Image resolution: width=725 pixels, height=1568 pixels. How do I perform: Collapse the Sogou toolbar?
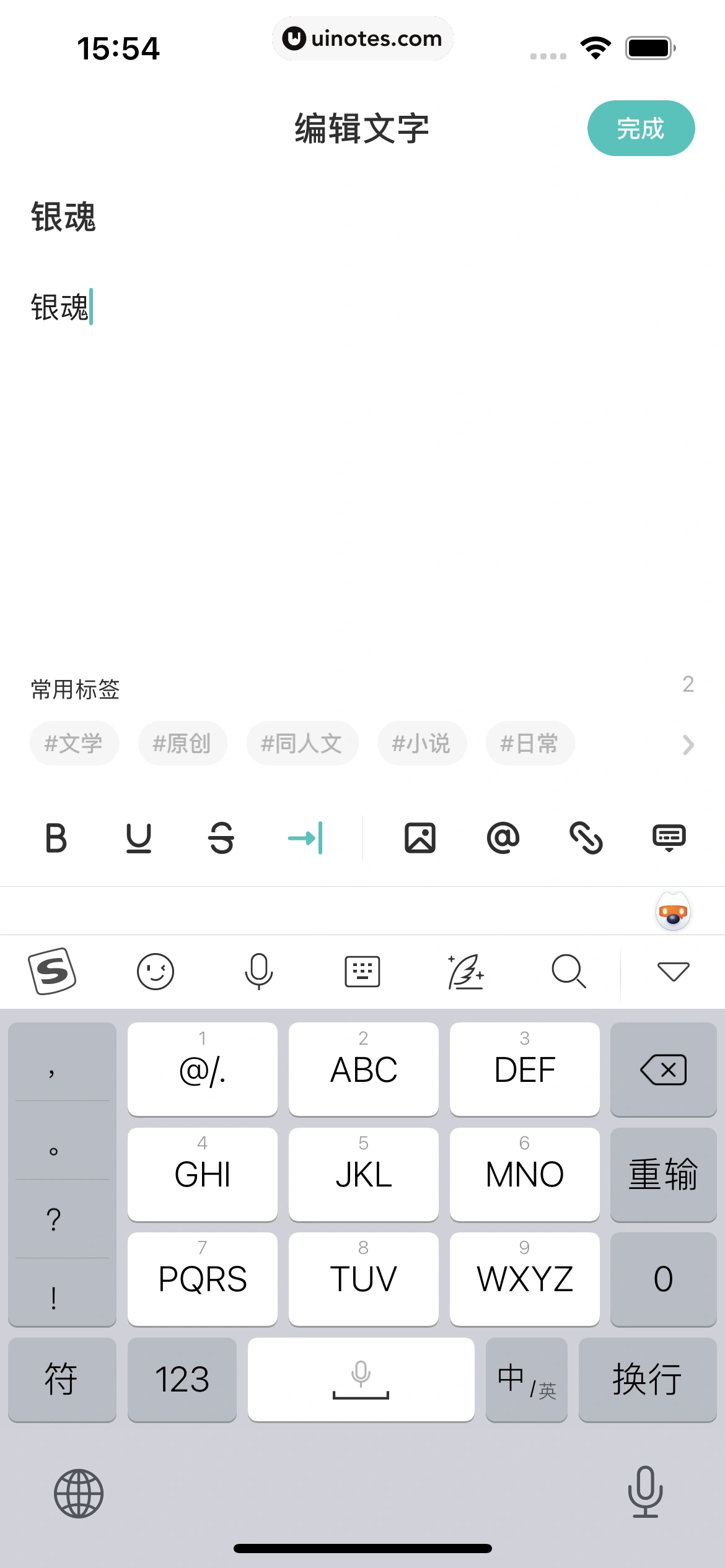[x=674, y=971]
